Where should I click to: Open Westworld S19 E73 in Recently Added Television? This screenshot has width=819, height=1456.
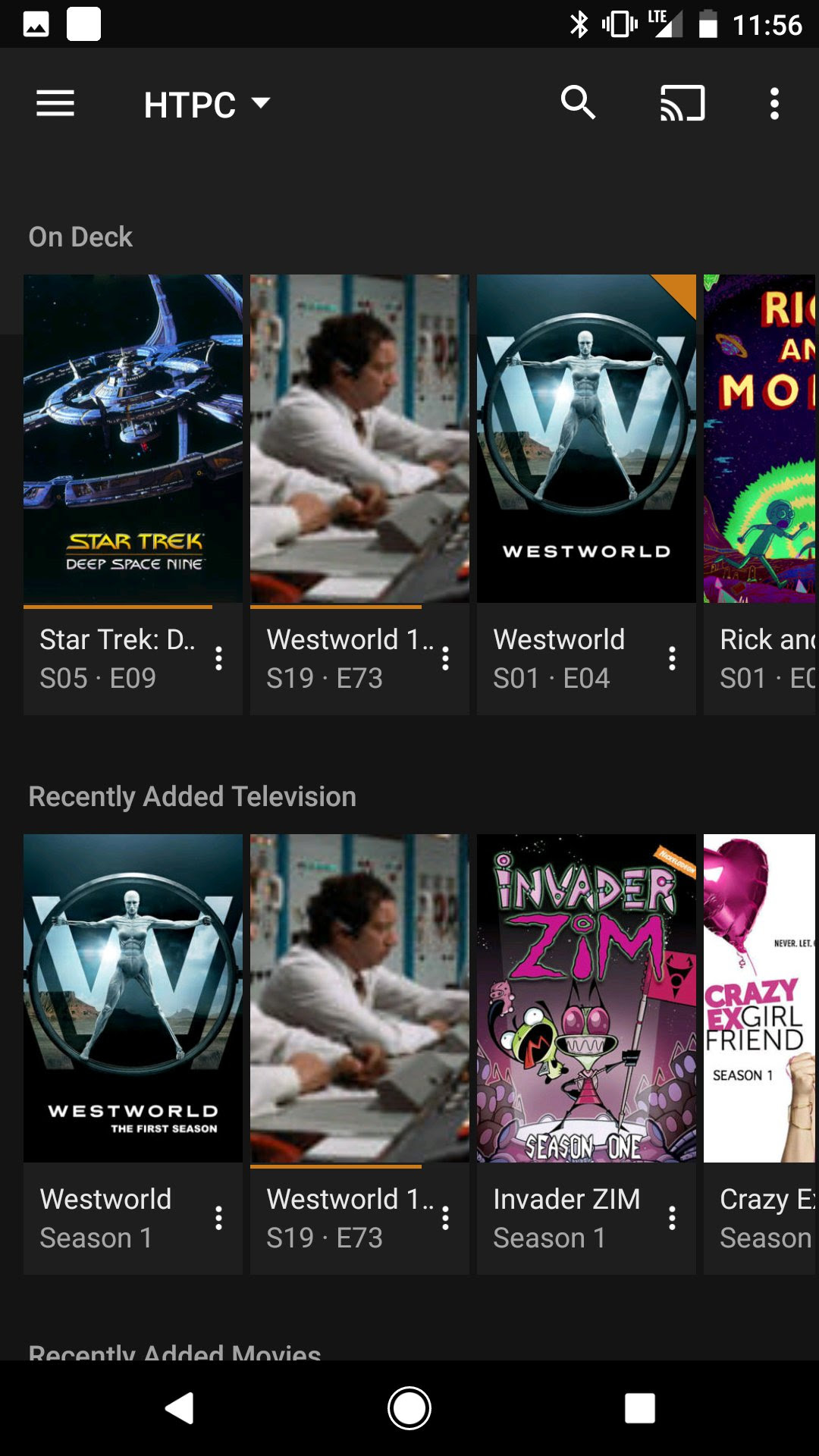tap(359, 998)
